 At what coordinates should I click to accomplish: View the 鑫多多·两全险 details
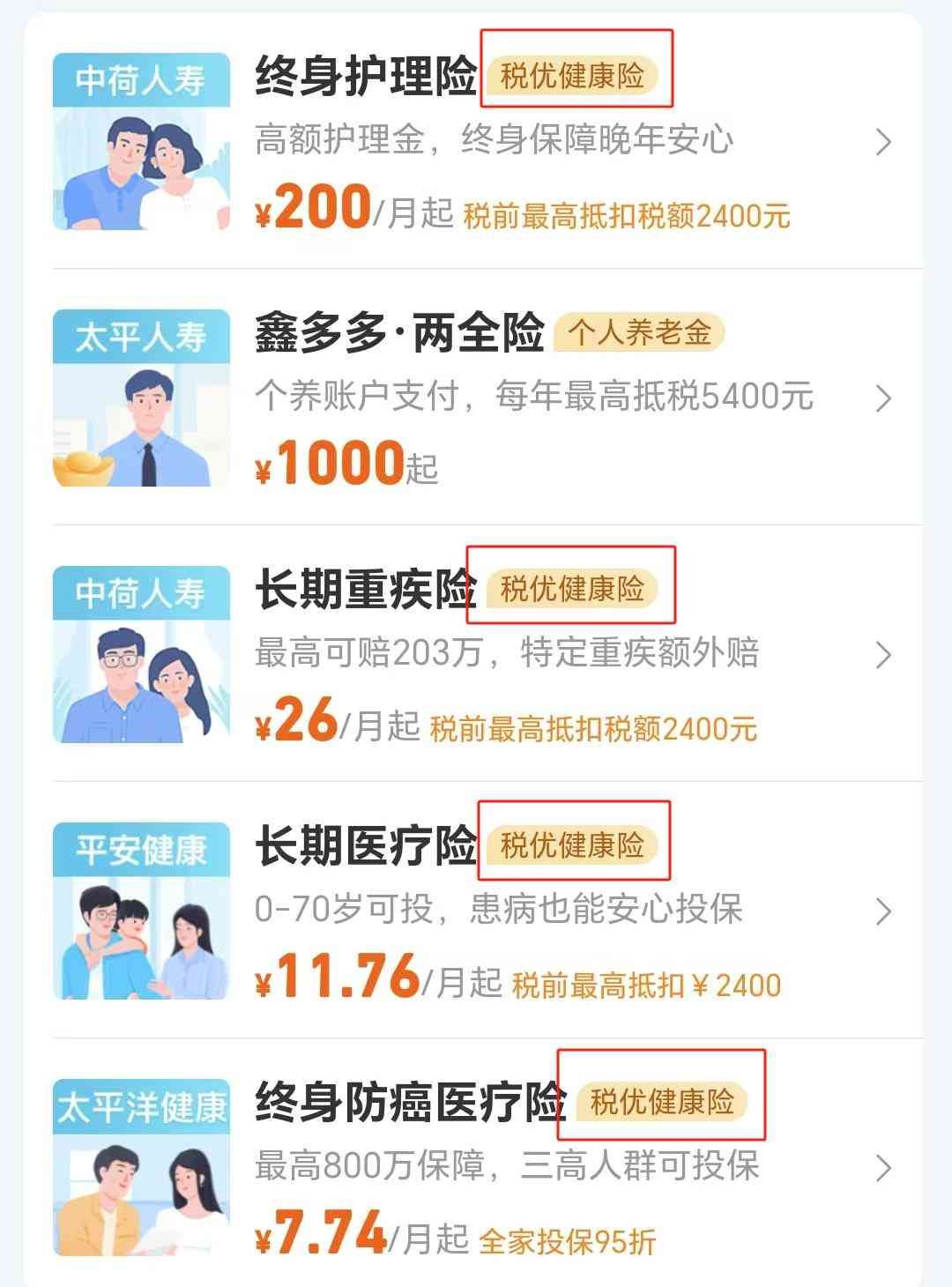pyautogui.click(x=398, y=333)
